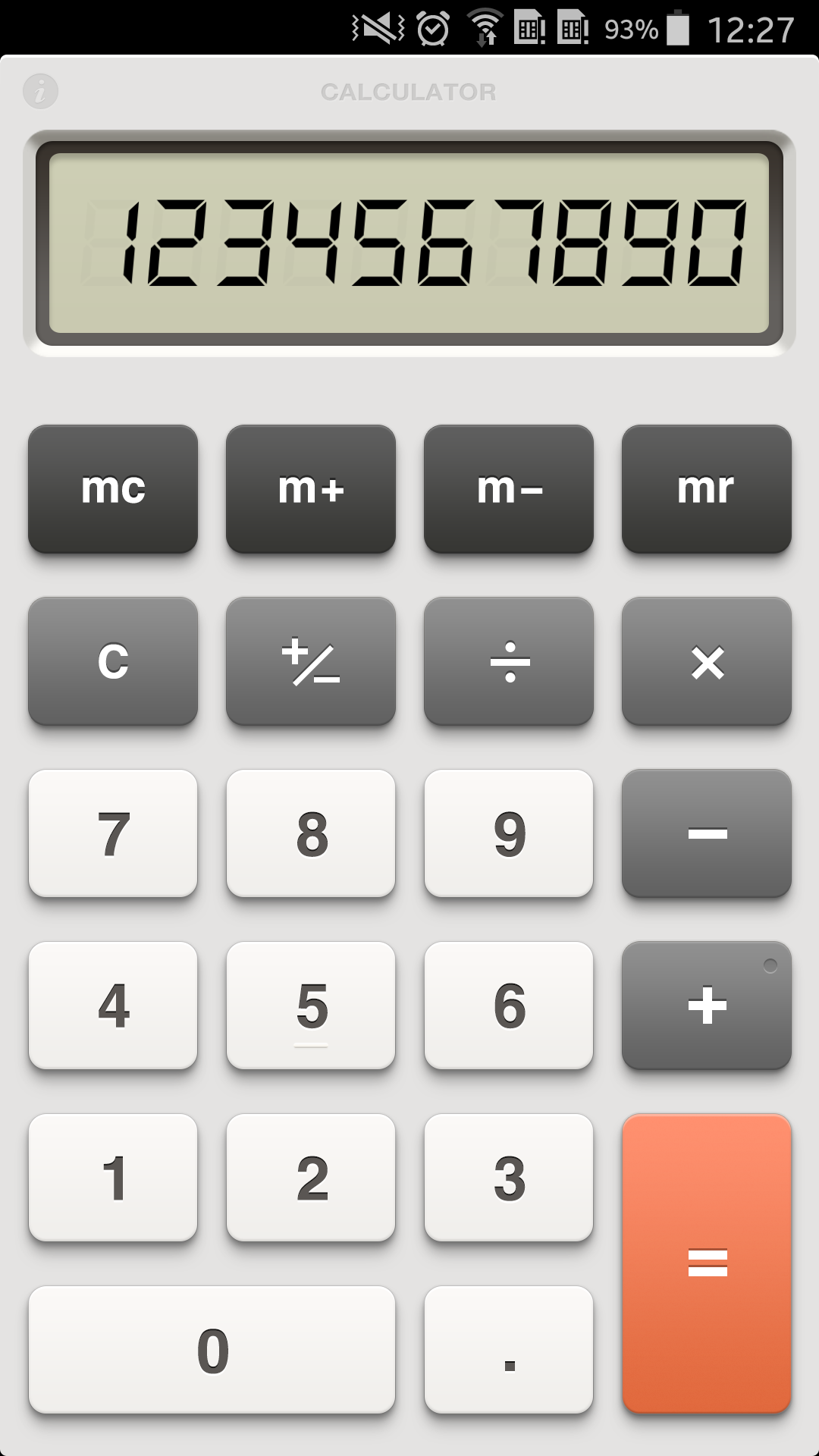
Task: Enter digit 5
Action: tap(311, 1006)
